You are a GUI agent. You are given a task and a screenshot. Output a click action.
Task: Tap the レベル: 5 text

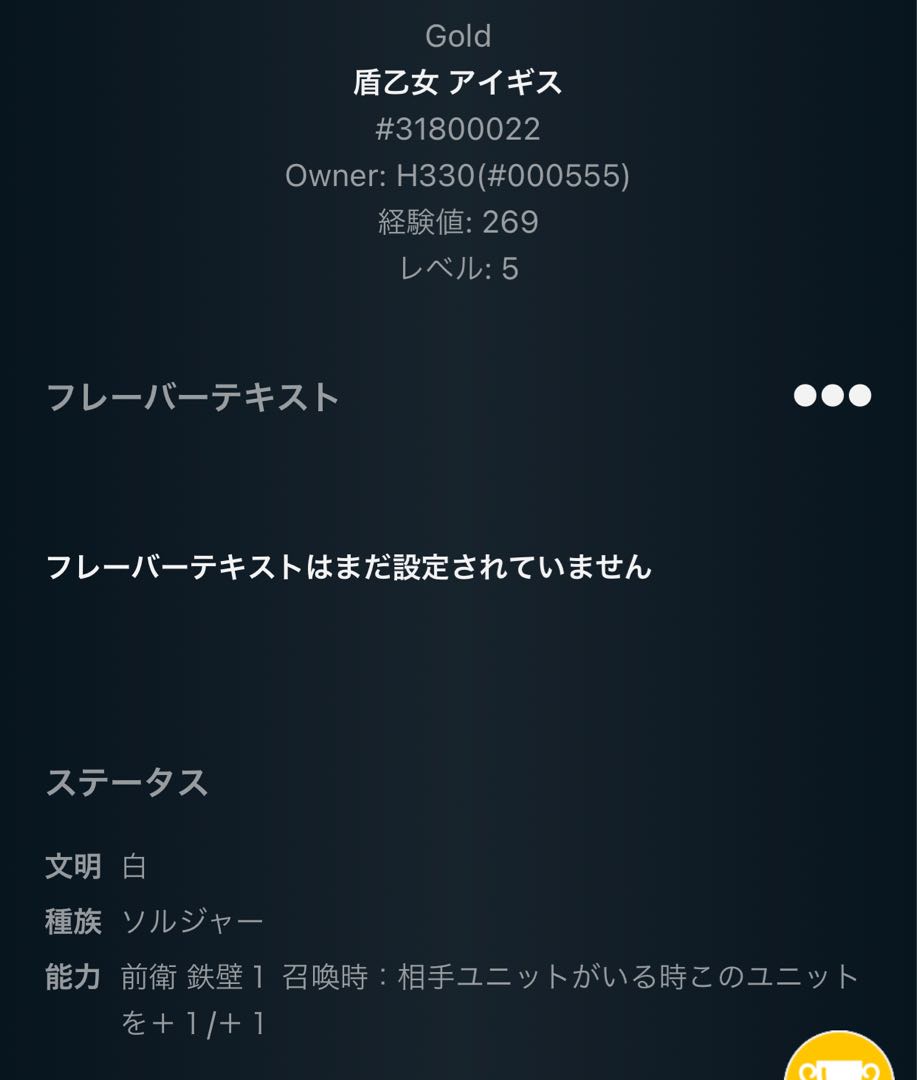(x=458, y=267)
